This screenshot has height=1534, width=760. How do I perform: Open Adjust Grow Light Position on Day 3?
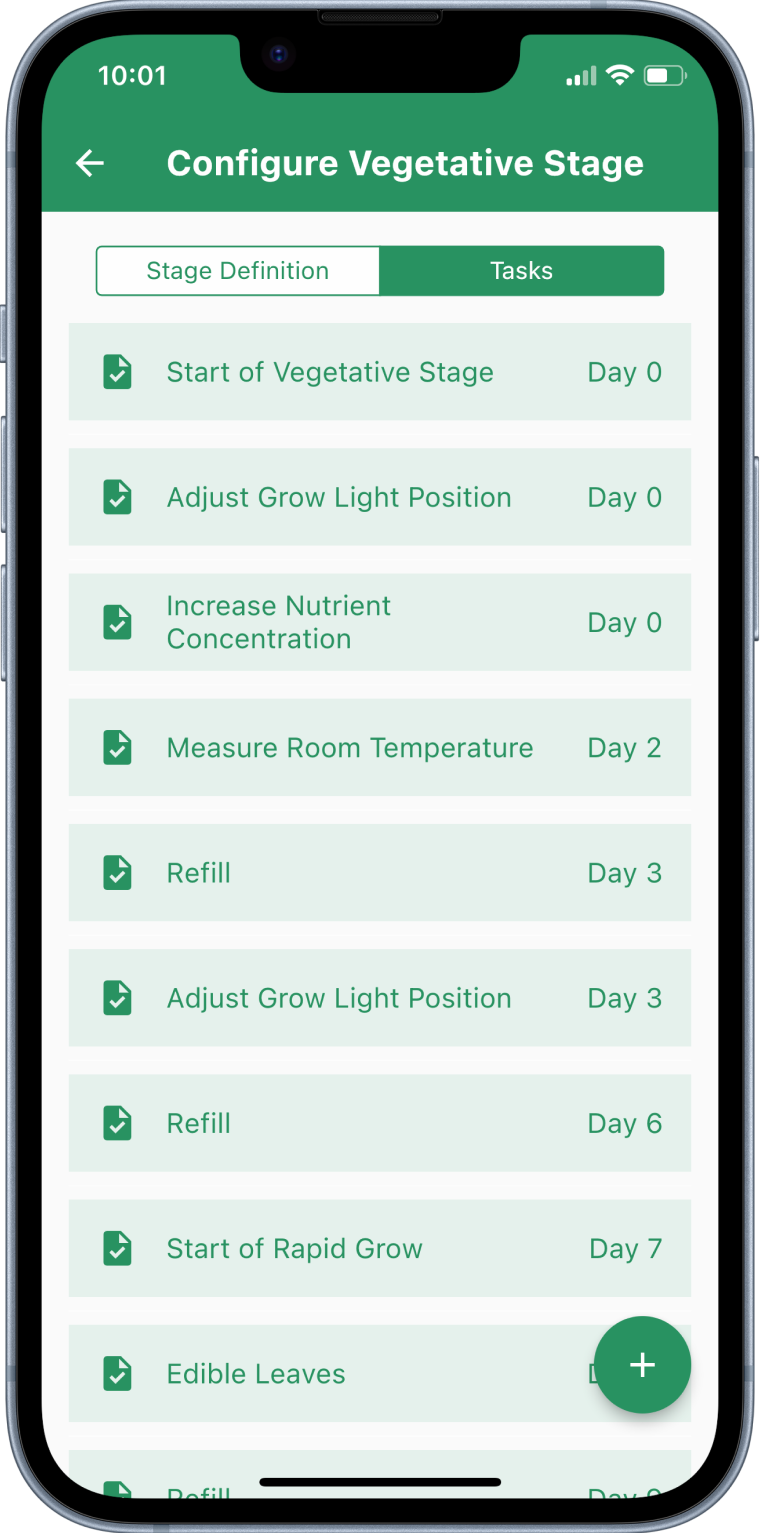coord(380,998)
